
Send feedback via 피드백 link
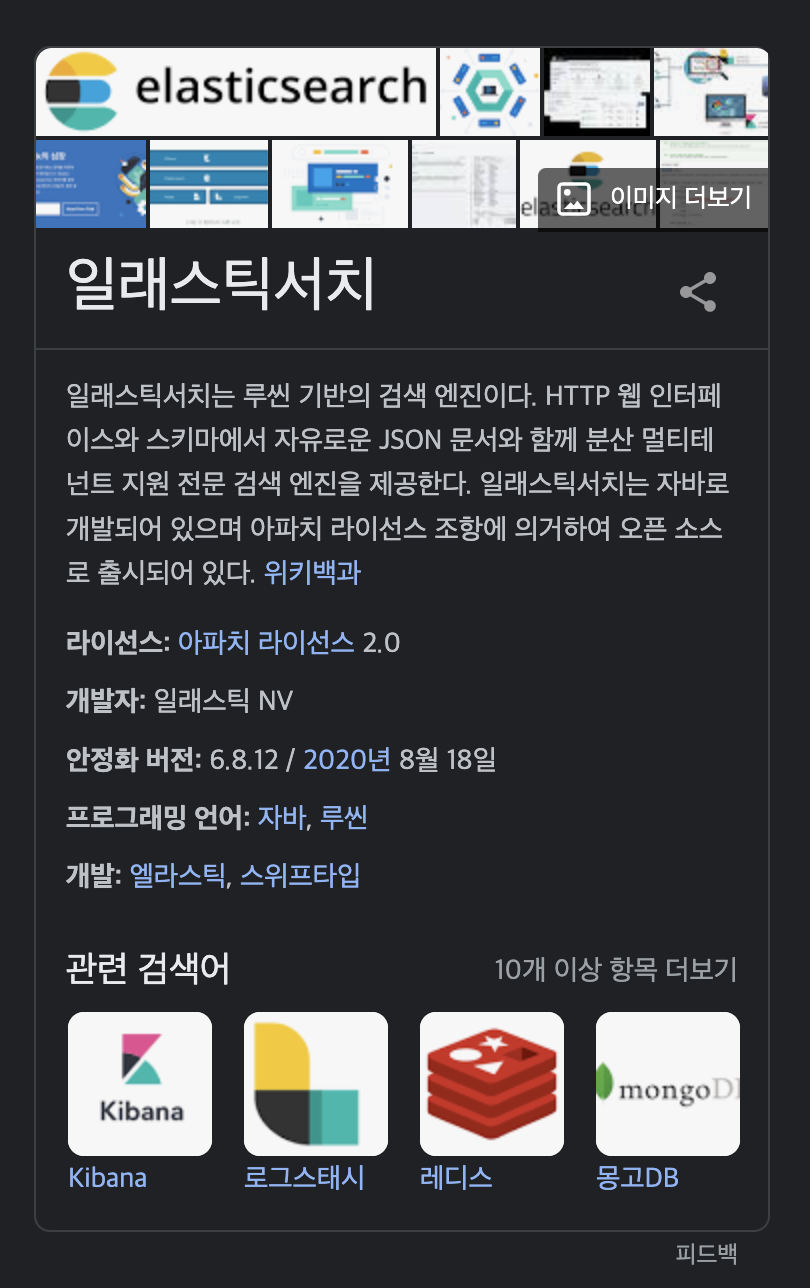point(706,1254)
